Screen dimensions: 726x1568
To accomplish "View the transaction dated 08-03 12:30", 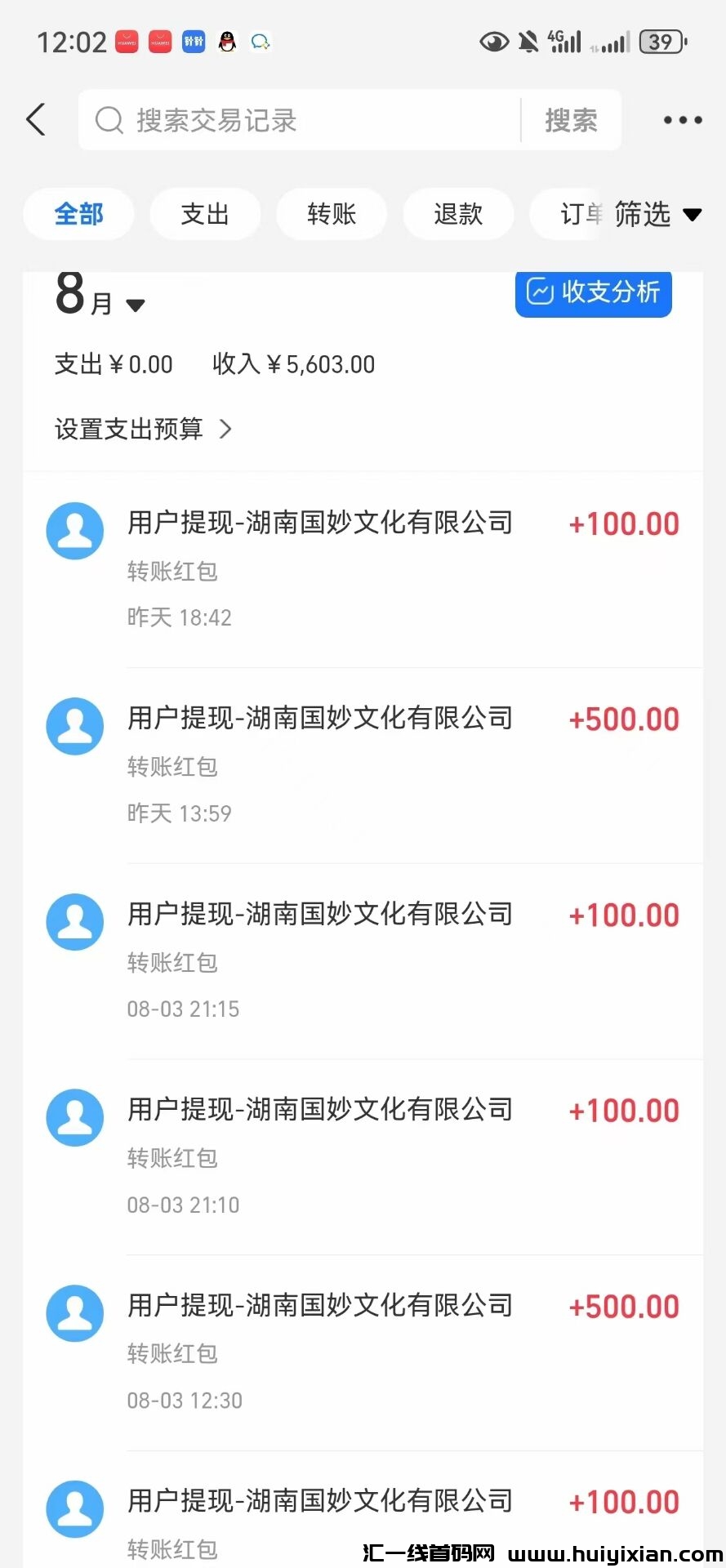I will click(x=363, y=1352).
